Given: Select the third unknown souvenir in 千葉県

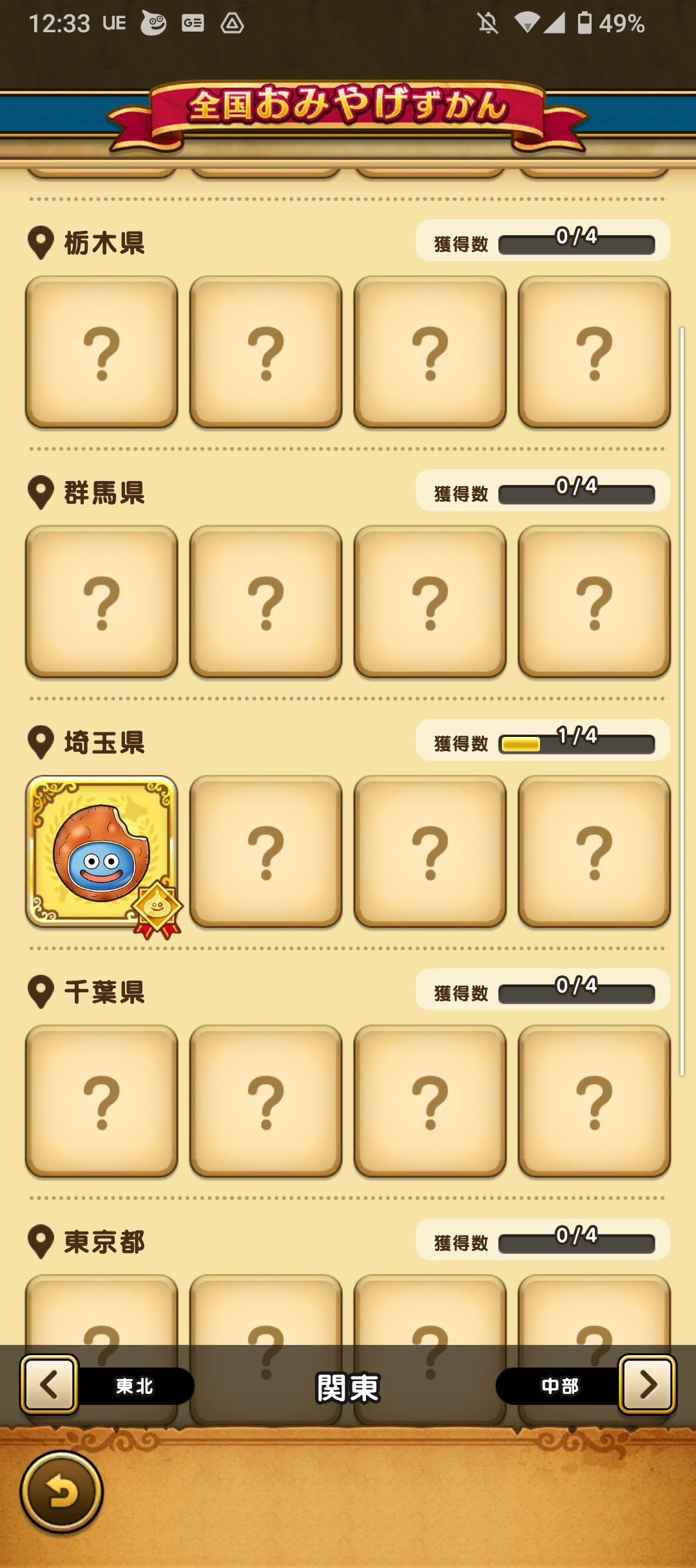Looking at the screenshot, I should tap(430, 1101).
